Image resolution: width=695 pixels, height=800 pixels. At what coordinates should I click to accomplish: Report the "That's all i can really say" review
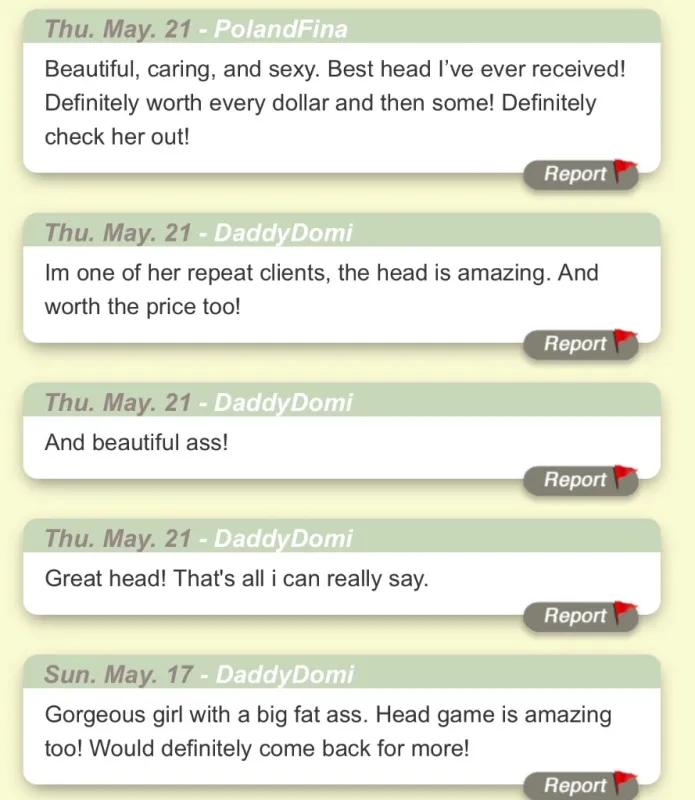[x=580, y=616]
